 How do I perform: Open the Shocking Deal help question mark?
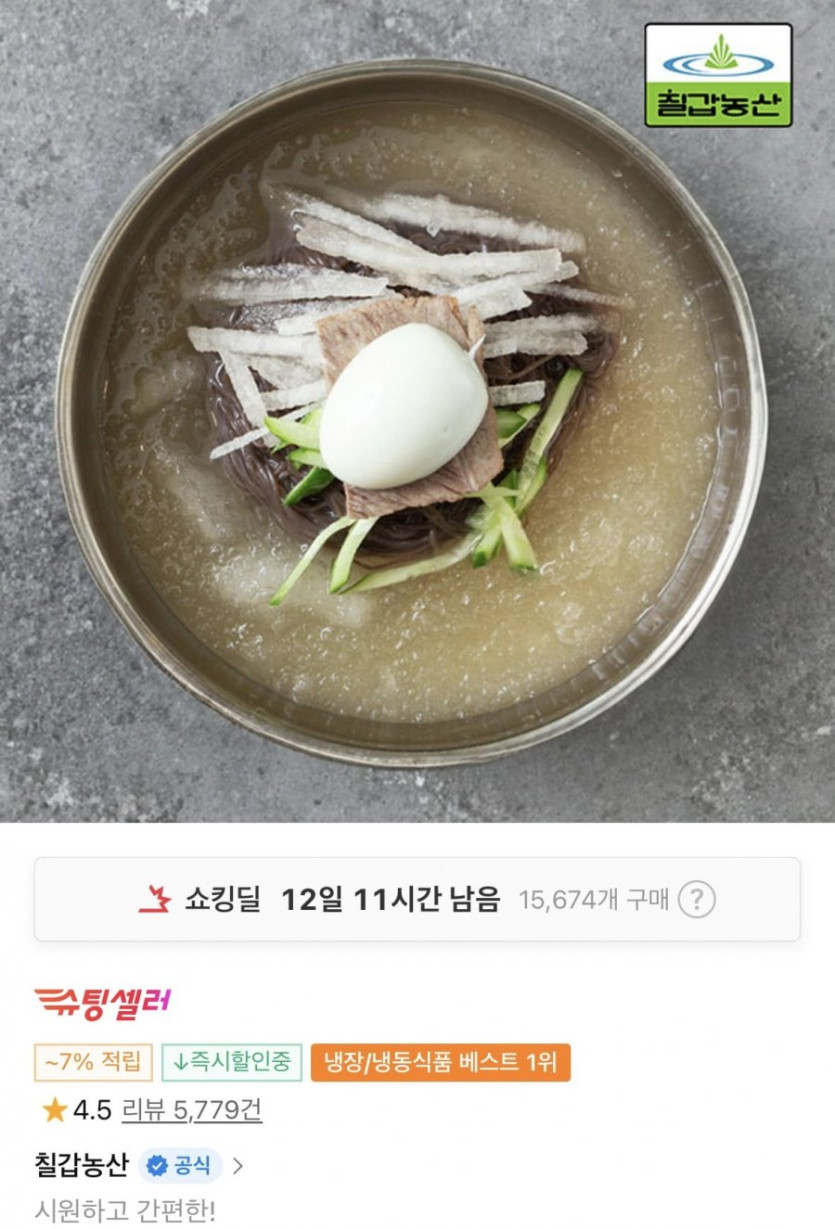[x=696, y=900]
